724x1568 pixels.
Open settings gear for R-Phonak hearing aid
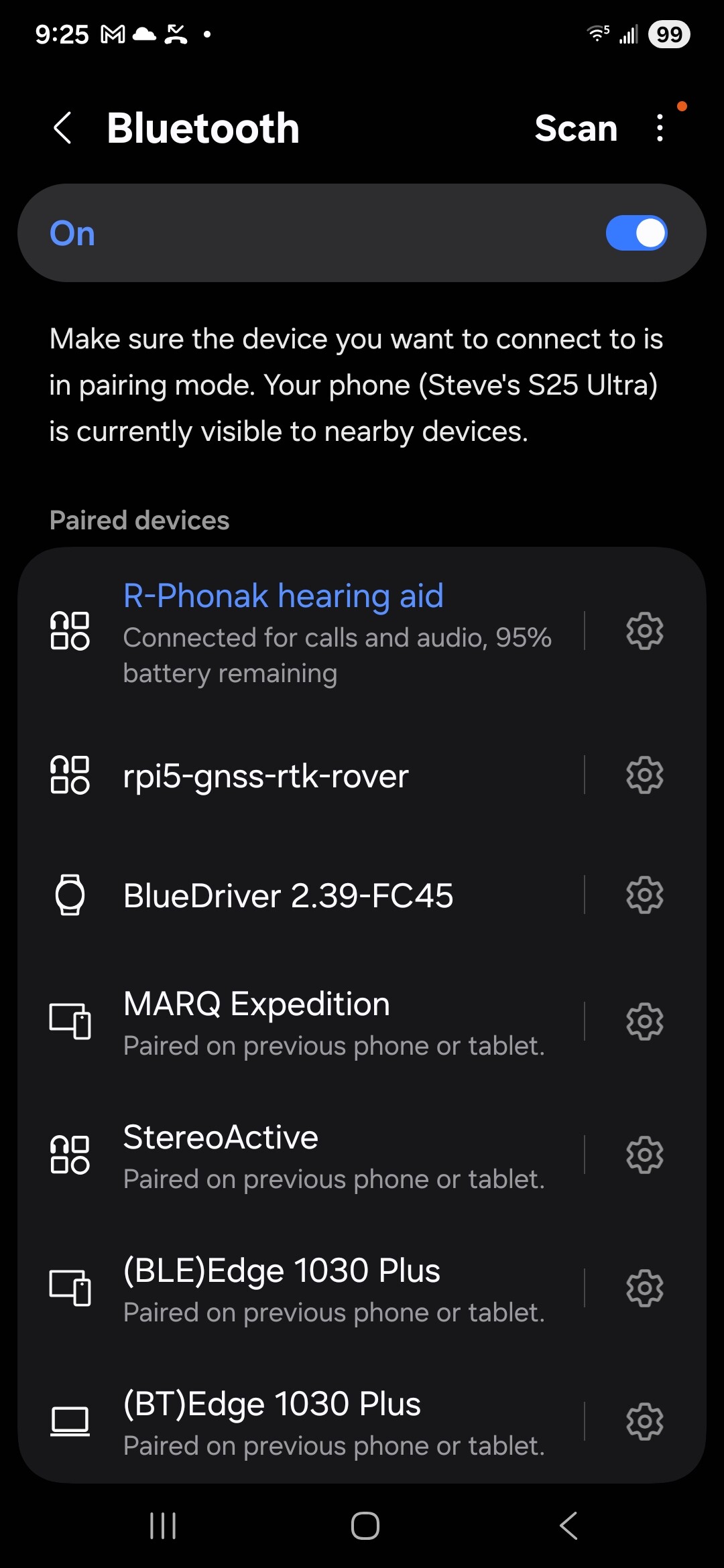pyautogui.click(x=644, y=631)
